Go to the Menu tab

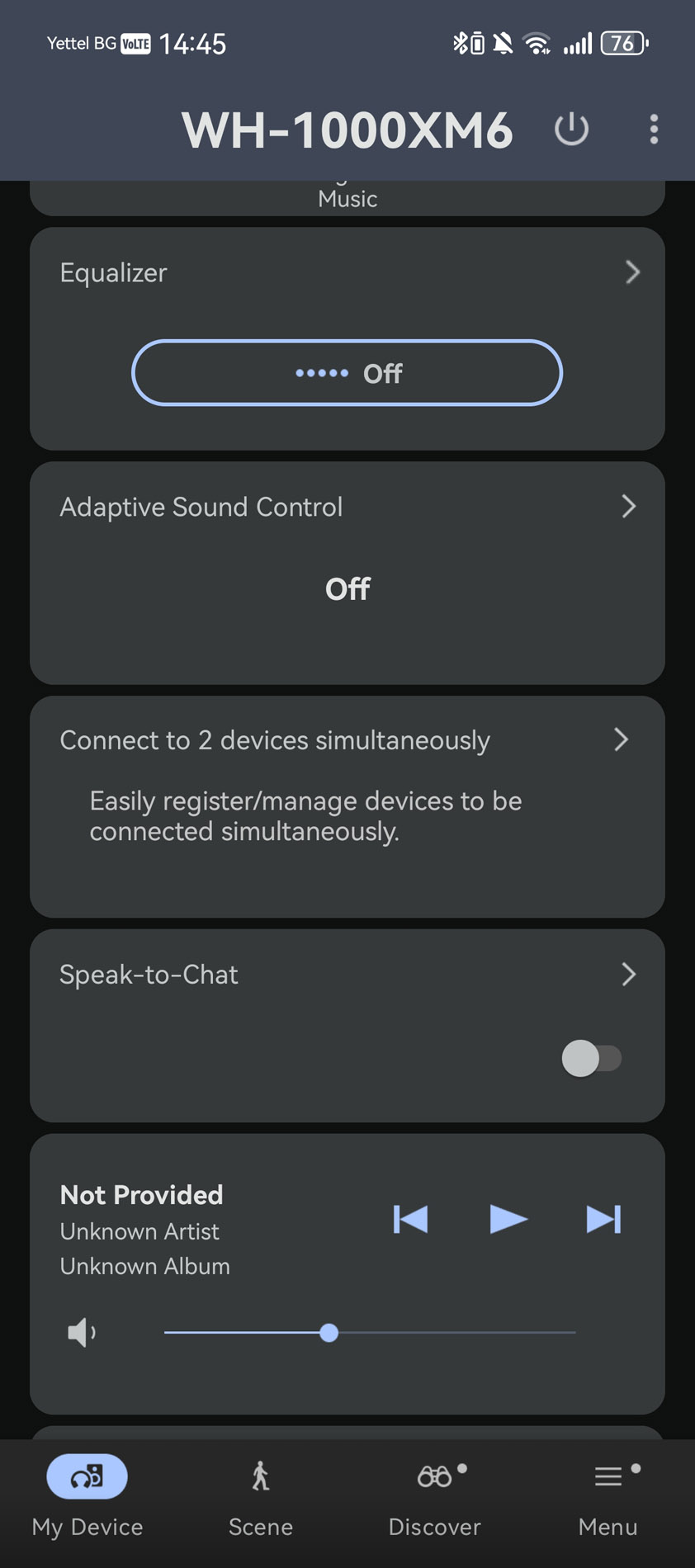(608, 1498)
